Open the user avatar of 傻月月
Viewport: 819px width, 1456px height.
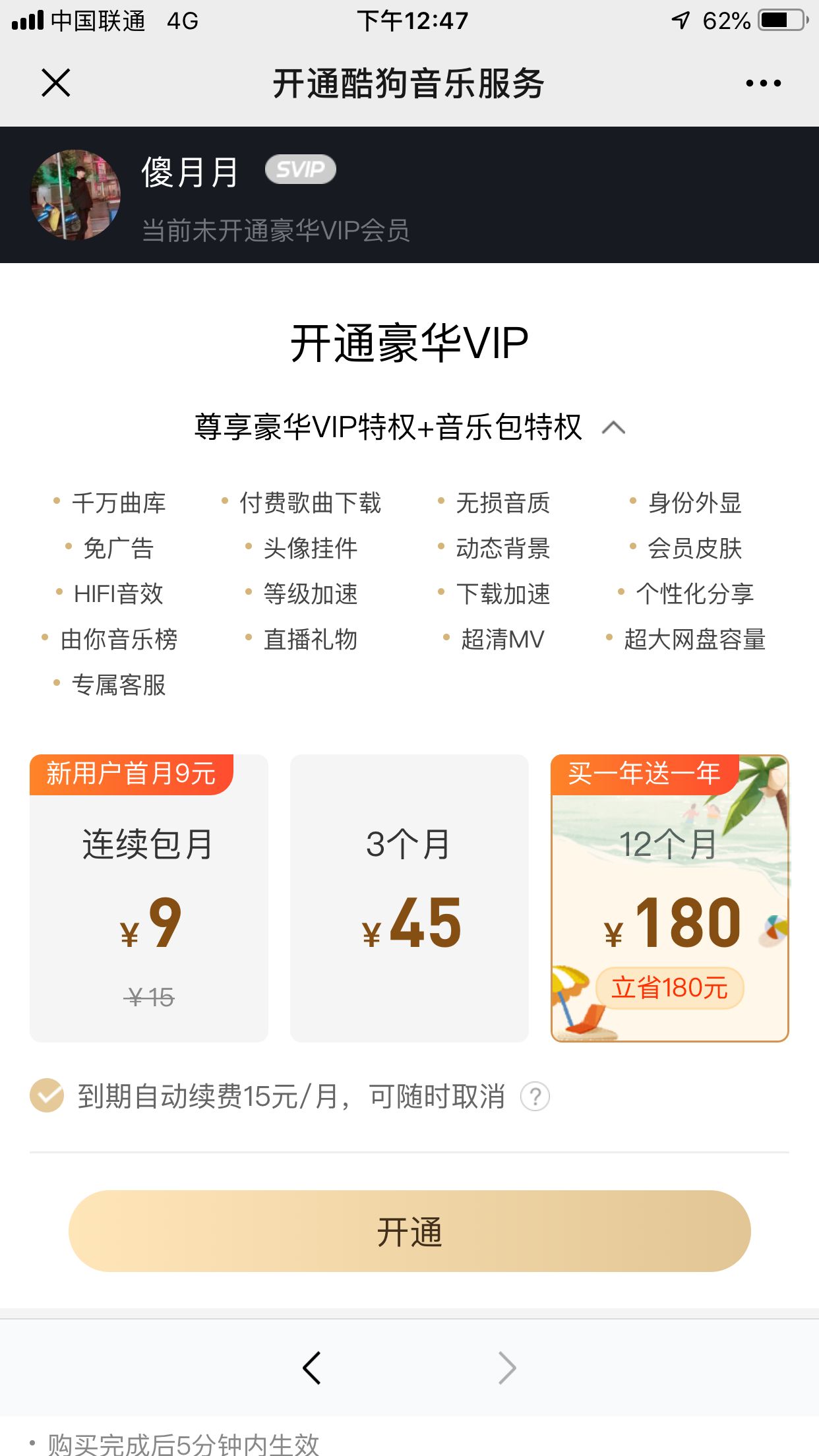[x=76, y=195]
